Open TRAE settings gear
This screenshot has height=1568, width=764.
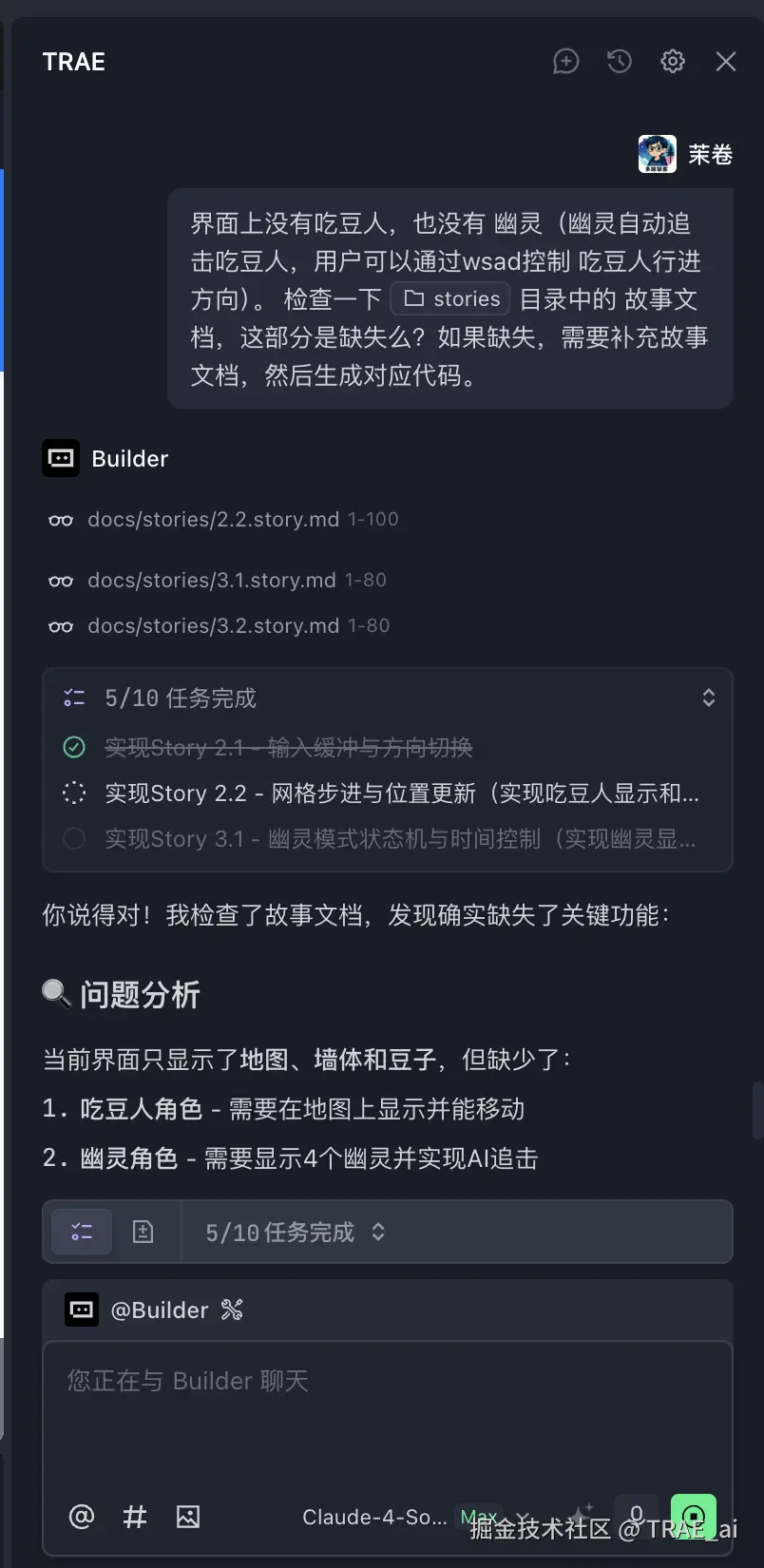pyautogui.click(x=672, y=62)
